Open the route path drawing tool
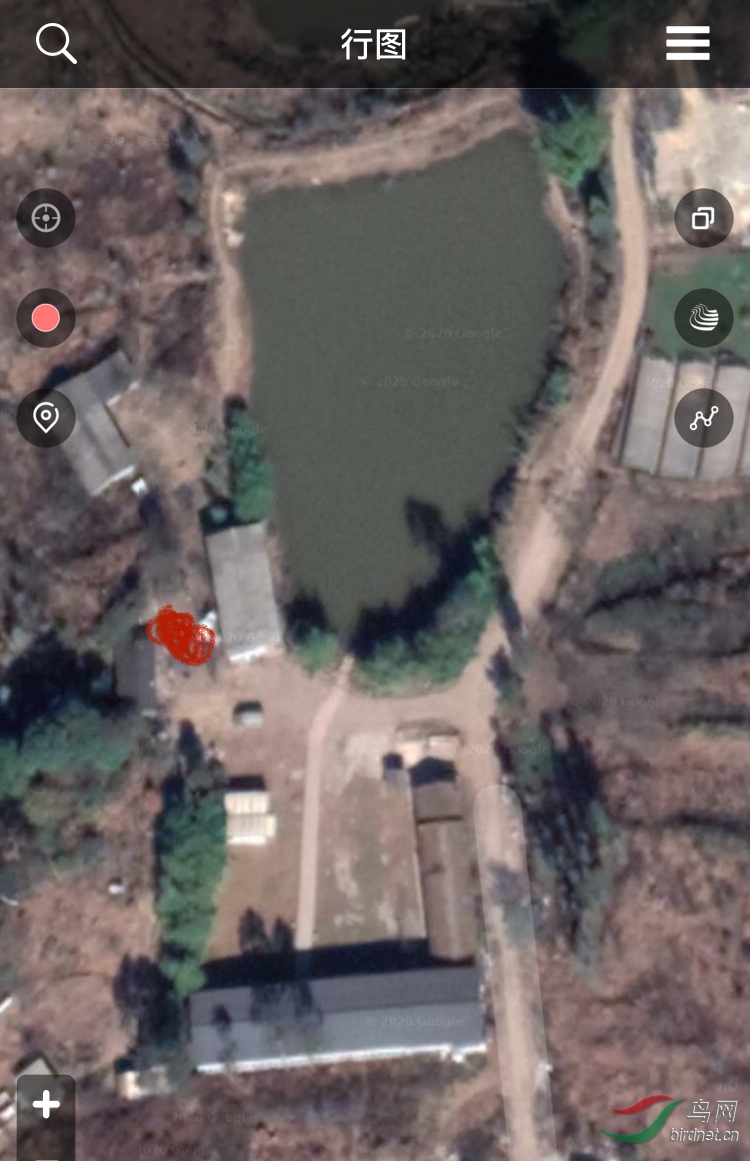The width and height of the screenshot is (750, 1161). coord(703,418)
